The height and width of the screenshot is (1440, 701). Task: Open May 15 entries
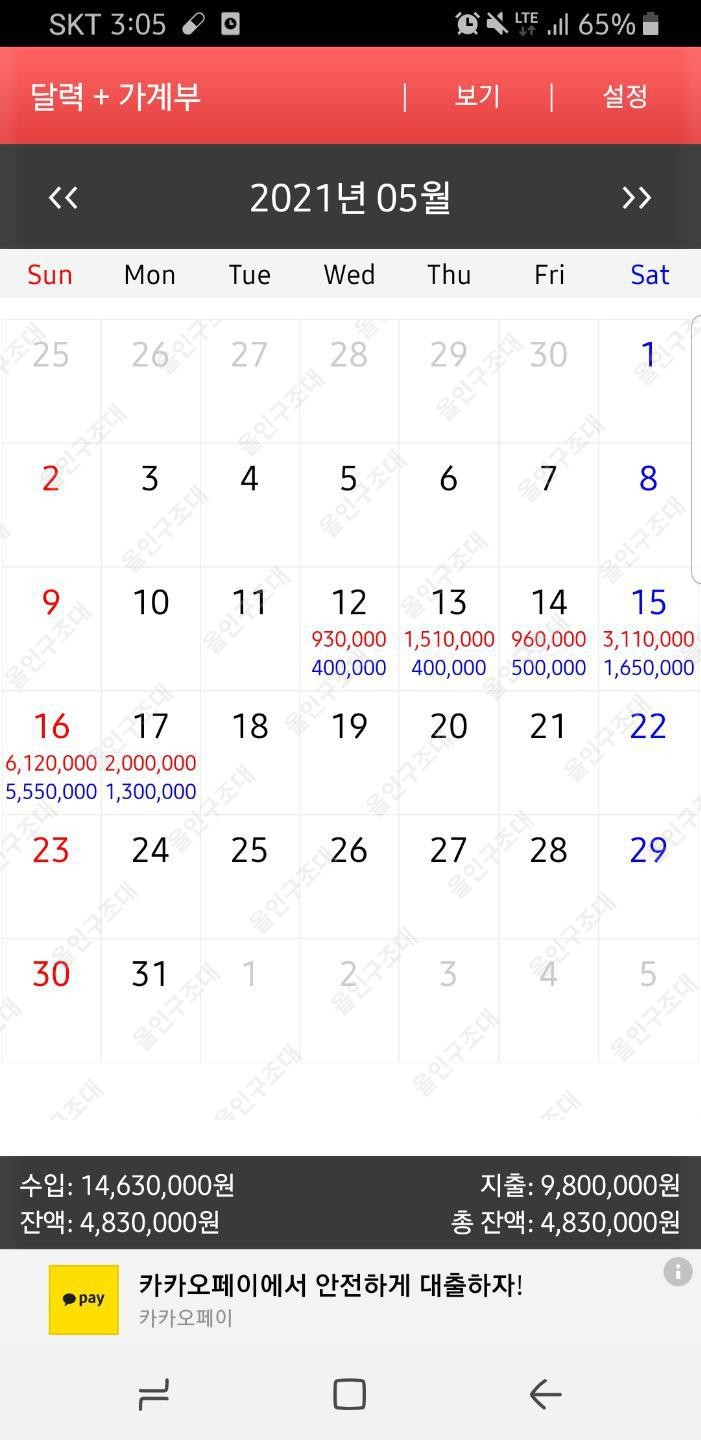648,629
